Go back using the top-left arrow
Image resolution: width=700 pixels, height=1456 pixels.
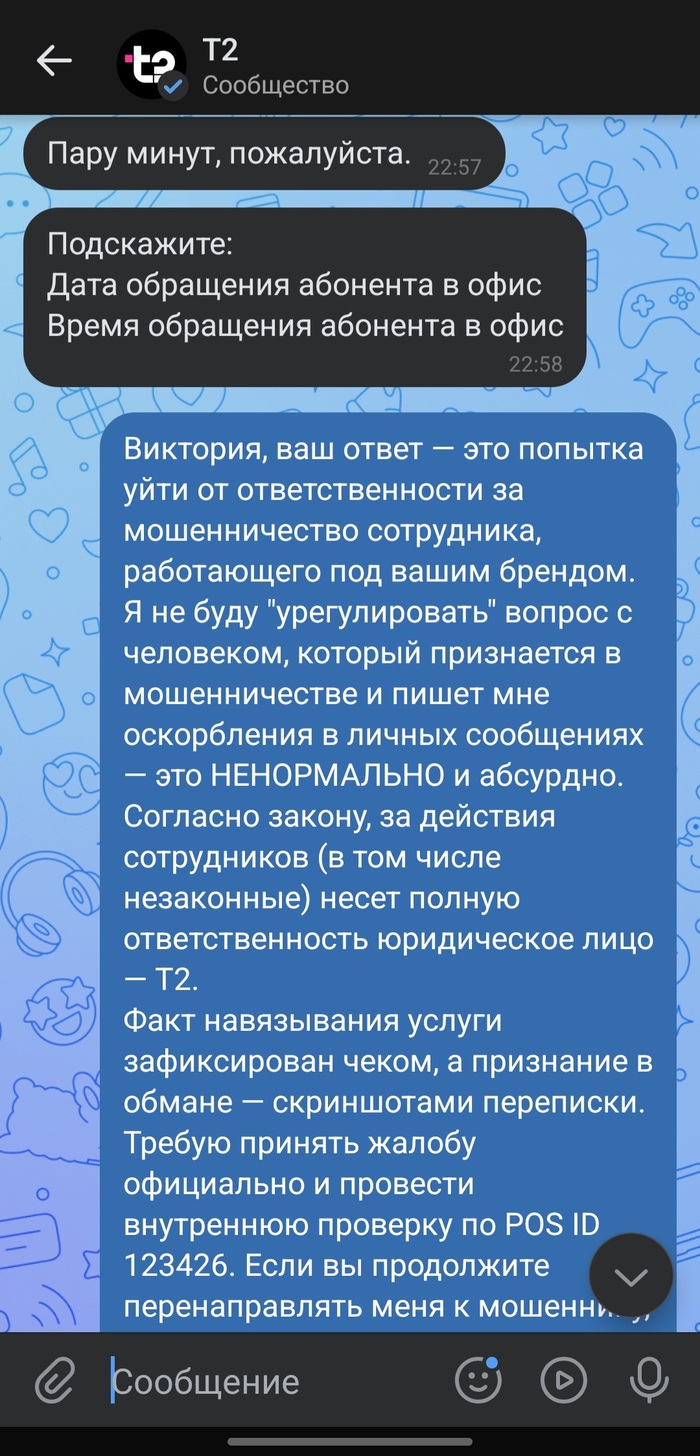click(x=54, y=61)
